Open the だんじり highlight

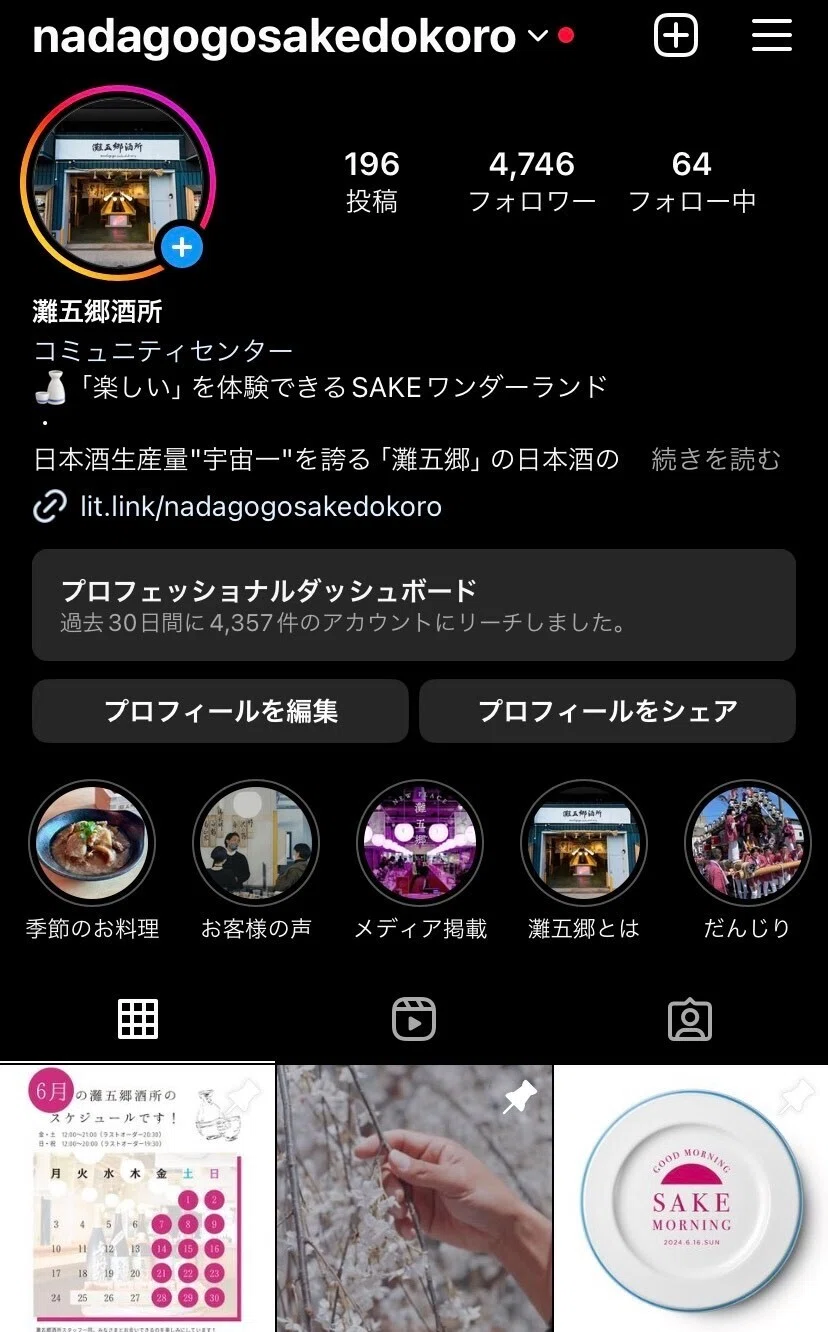click(x=746, y=843)
